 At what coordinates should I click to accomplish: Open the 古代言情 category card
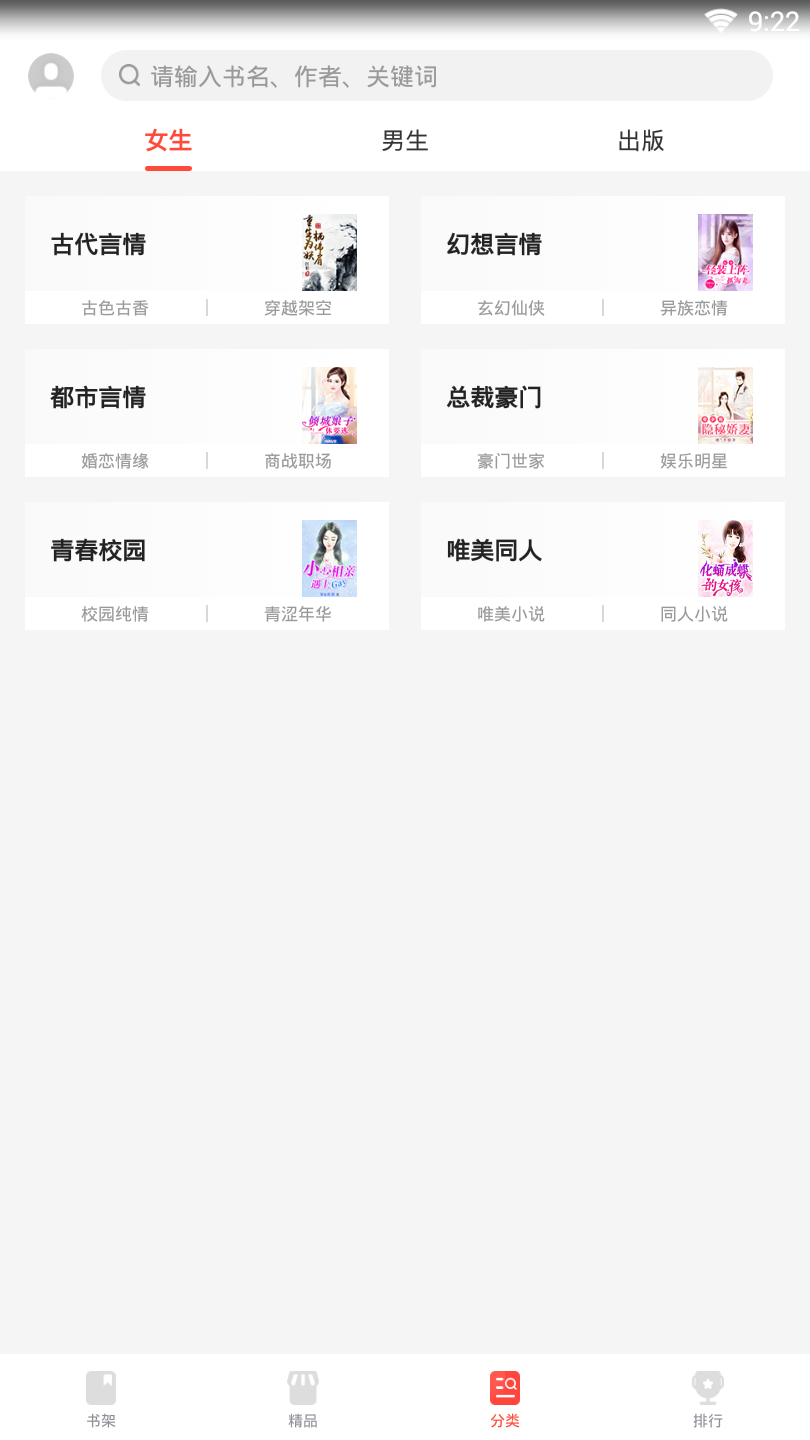207,244
